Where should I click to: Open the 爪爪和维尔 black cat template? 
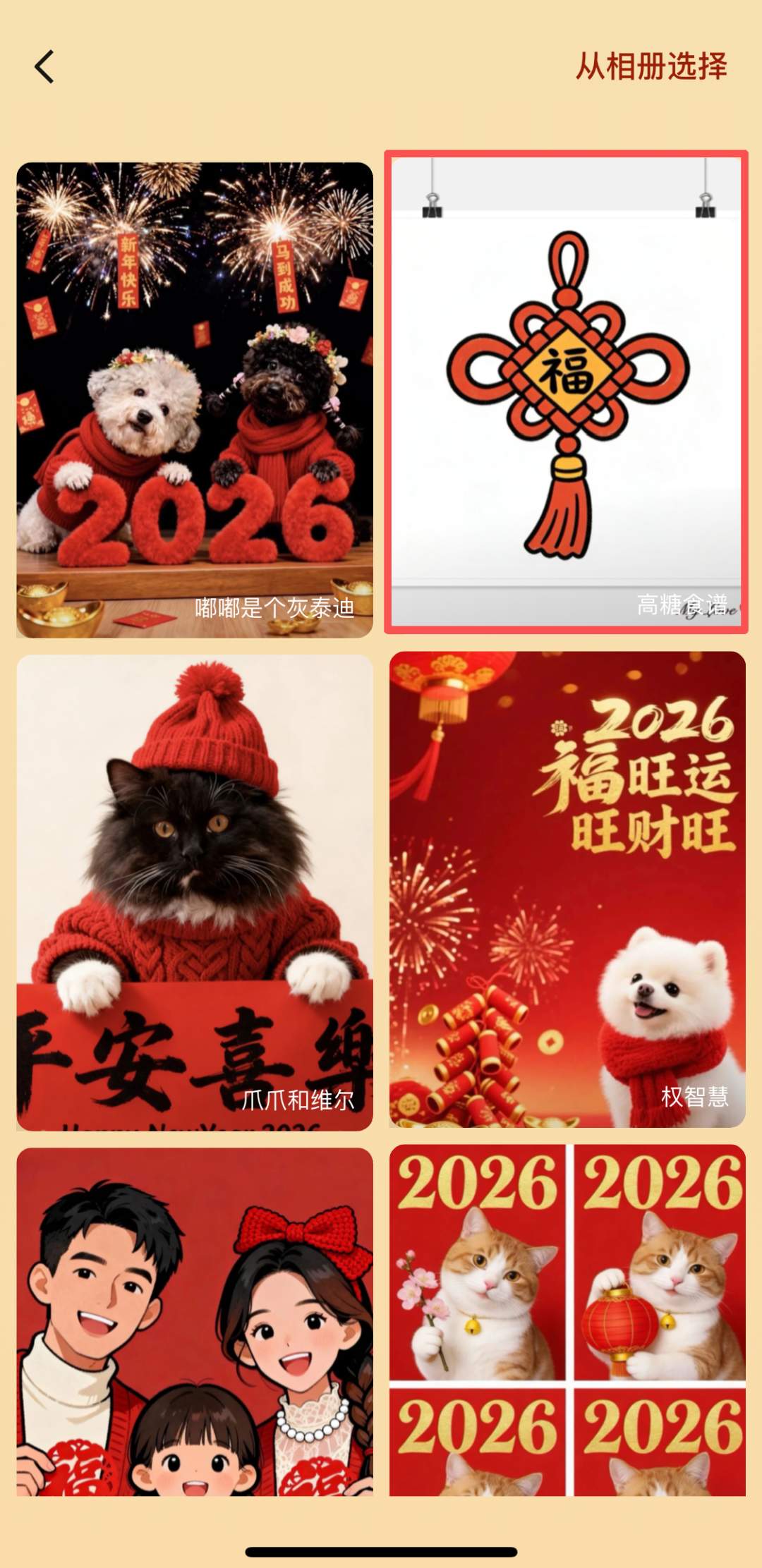click(x=195, y=892)
